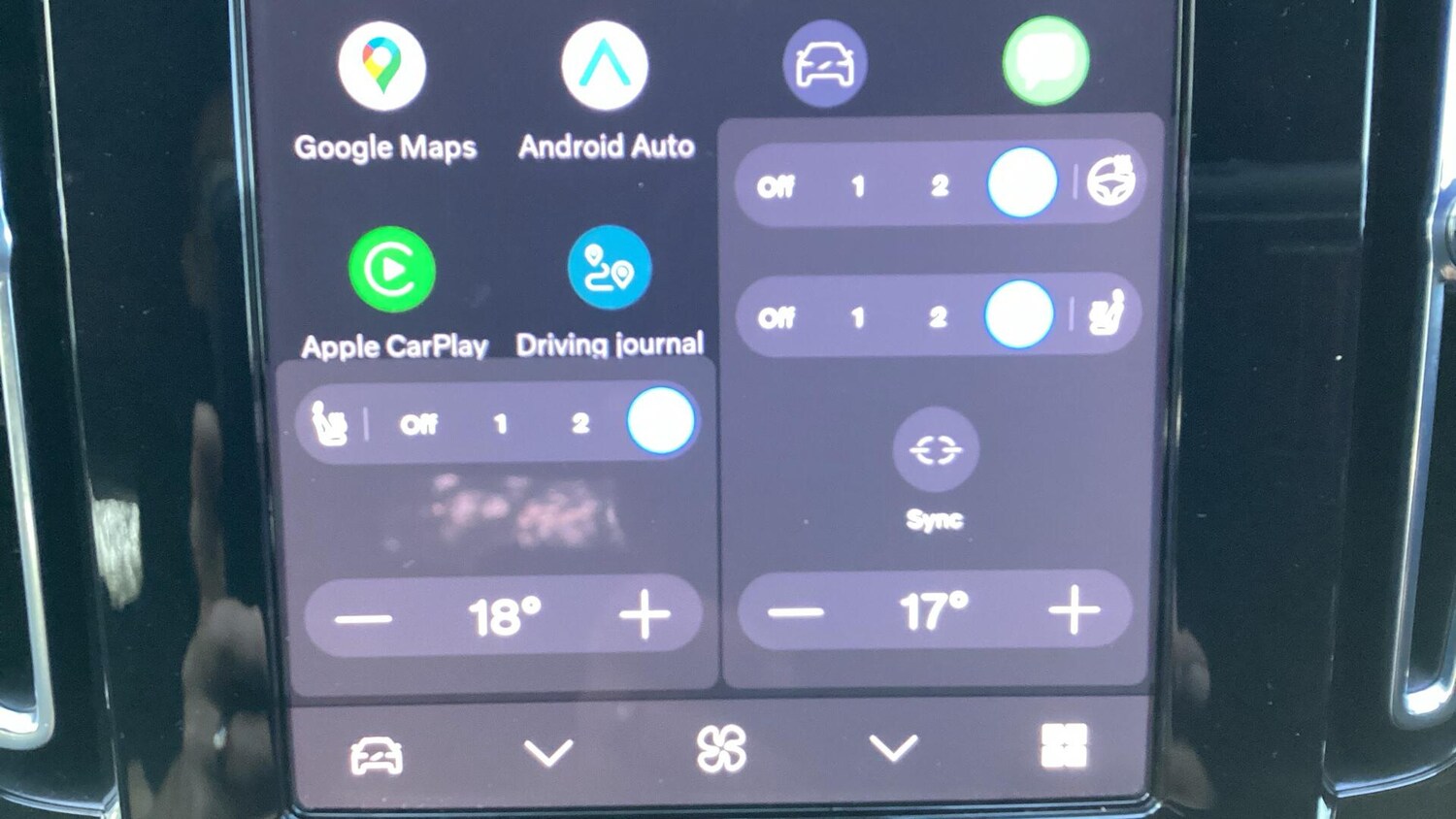Image resolution: width=1456 pixels, height=819 pixels.
Task: Turn passenger seat heating Off
Action: pyautogui.click(x=776, y=318)
